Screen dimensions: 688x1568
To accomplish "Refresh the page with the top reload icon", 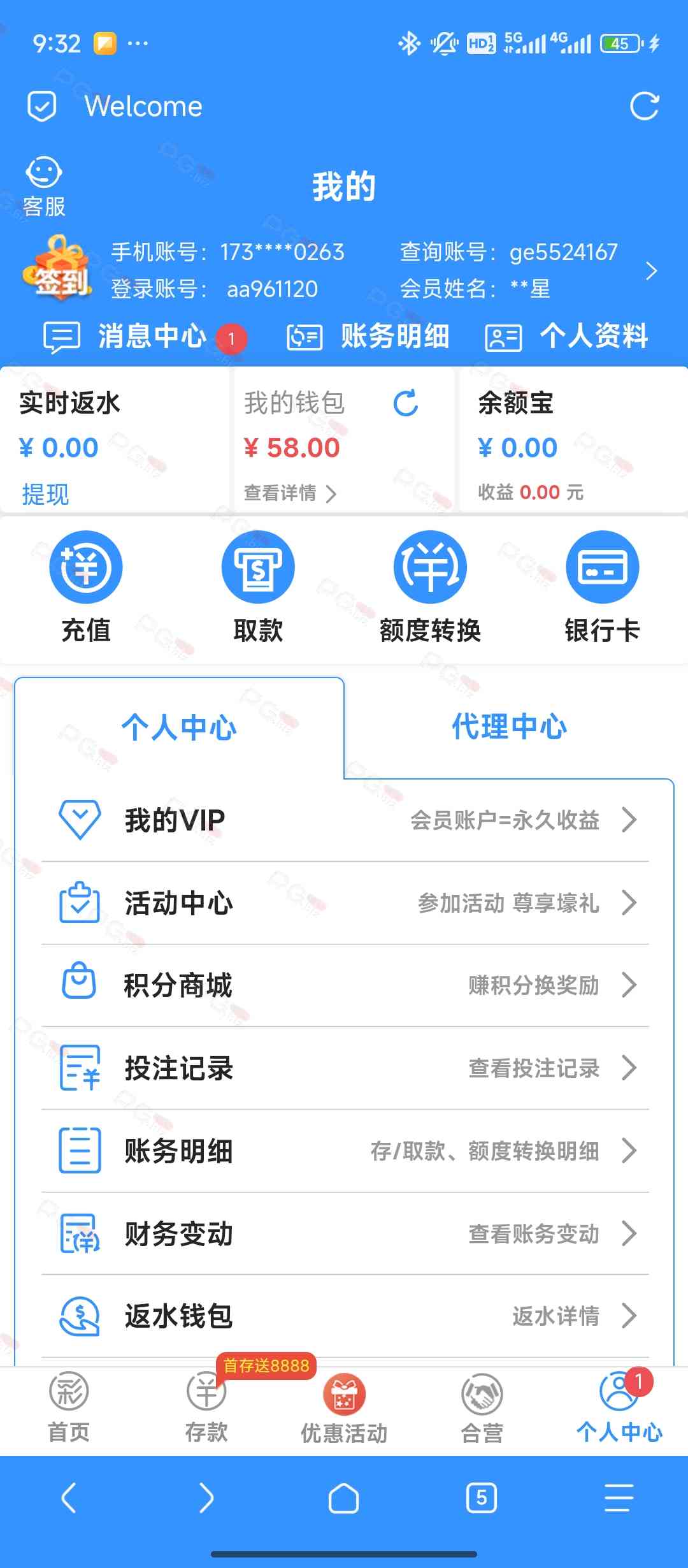I will tap(644, 106).
